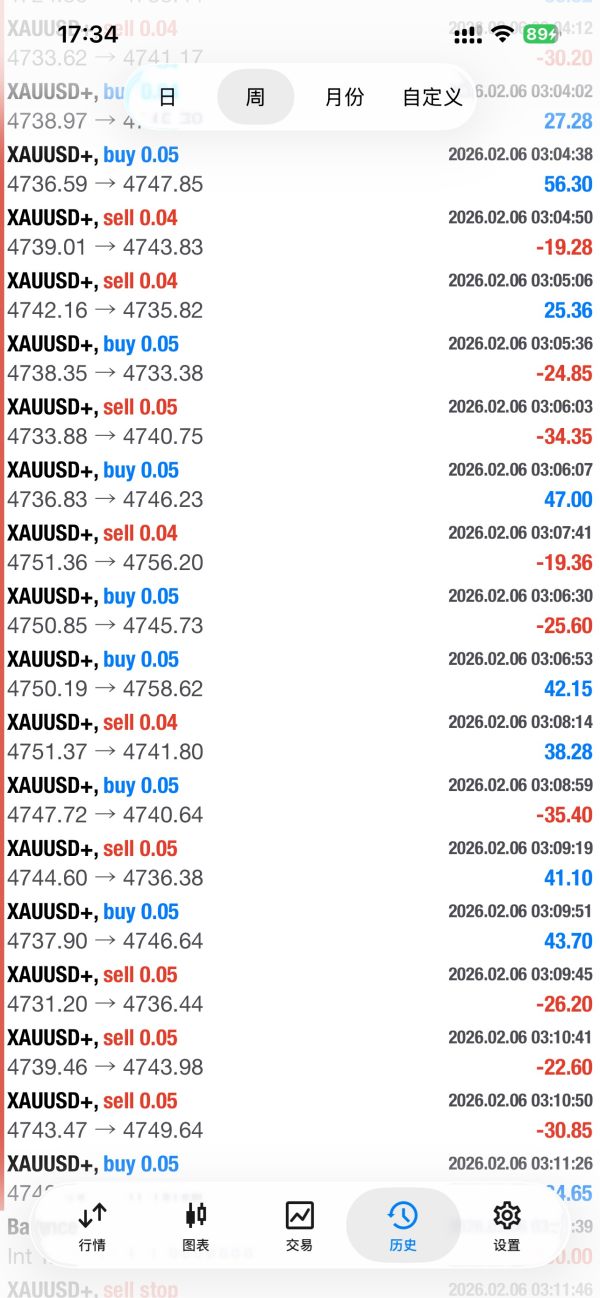This screenshot has width=600, height=1298.
Task: Expand the buy trade closed at 03:04:38
Action: [300, 170]
